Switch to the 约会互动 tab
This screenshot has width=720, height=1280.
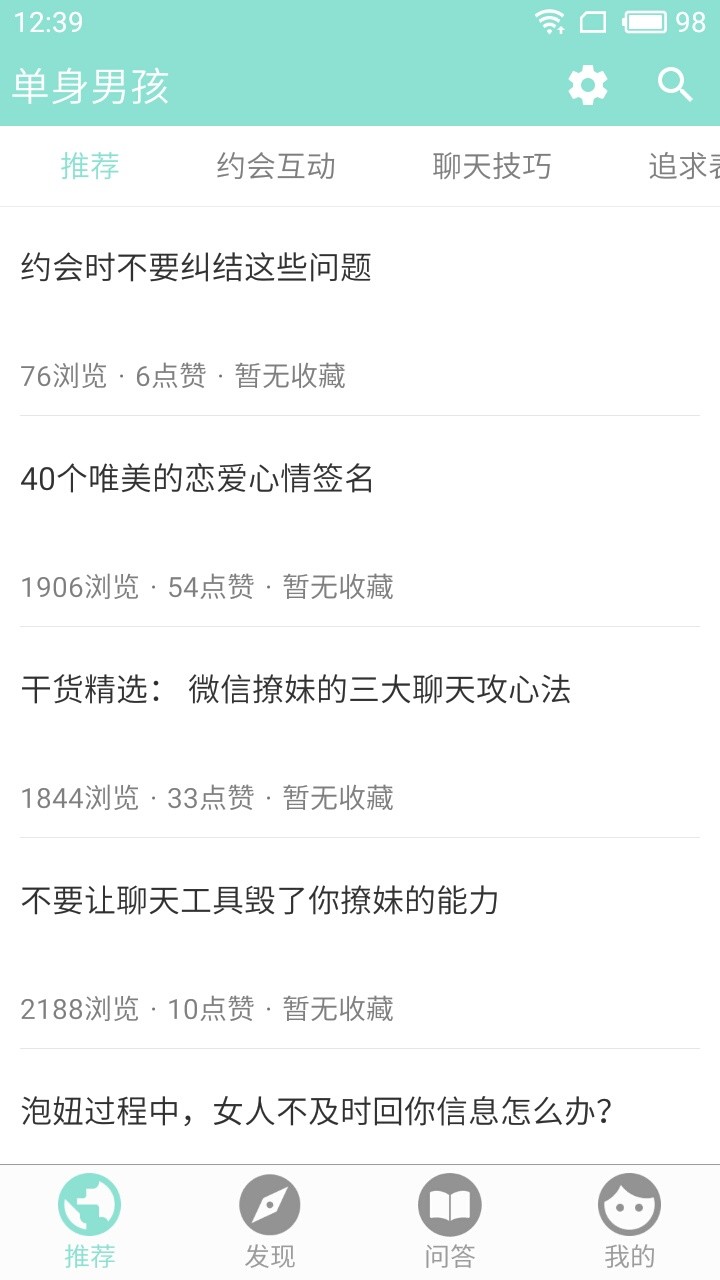click(x=276, y=166)
